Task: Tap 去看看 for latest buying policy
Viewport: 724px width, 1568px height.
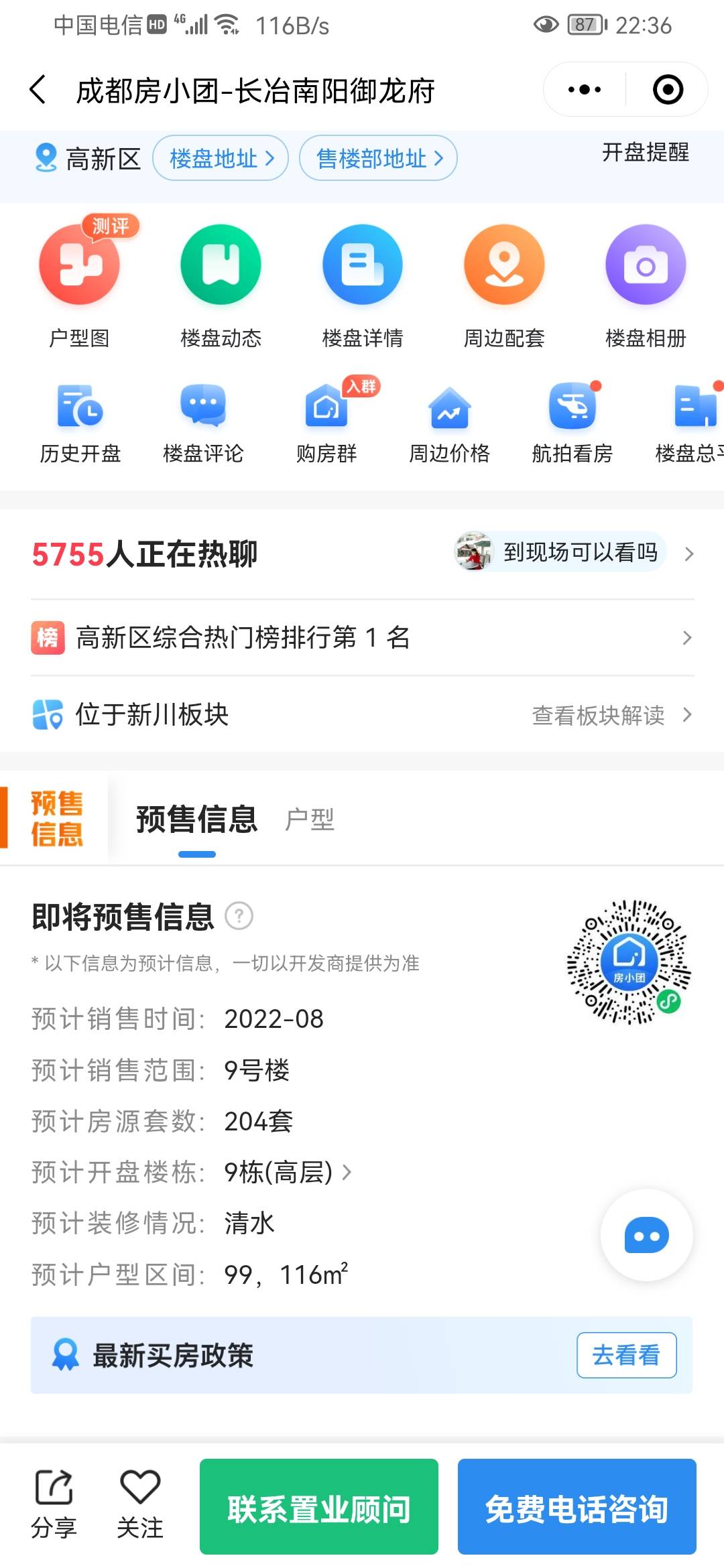Action: click(x=626, y=1355)
